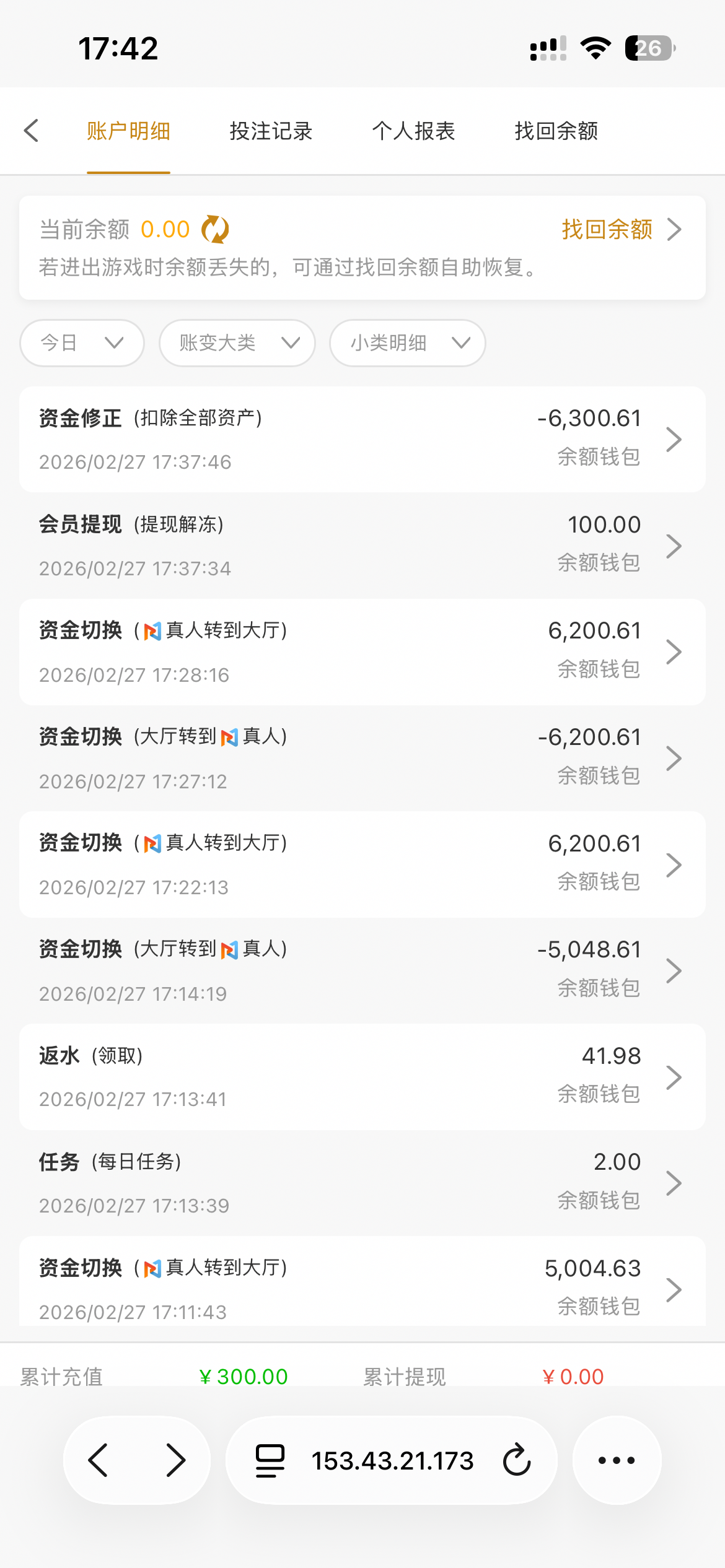Refresh the current balance icon
The height and width of the screenshot is (1568, 725).
215,230
